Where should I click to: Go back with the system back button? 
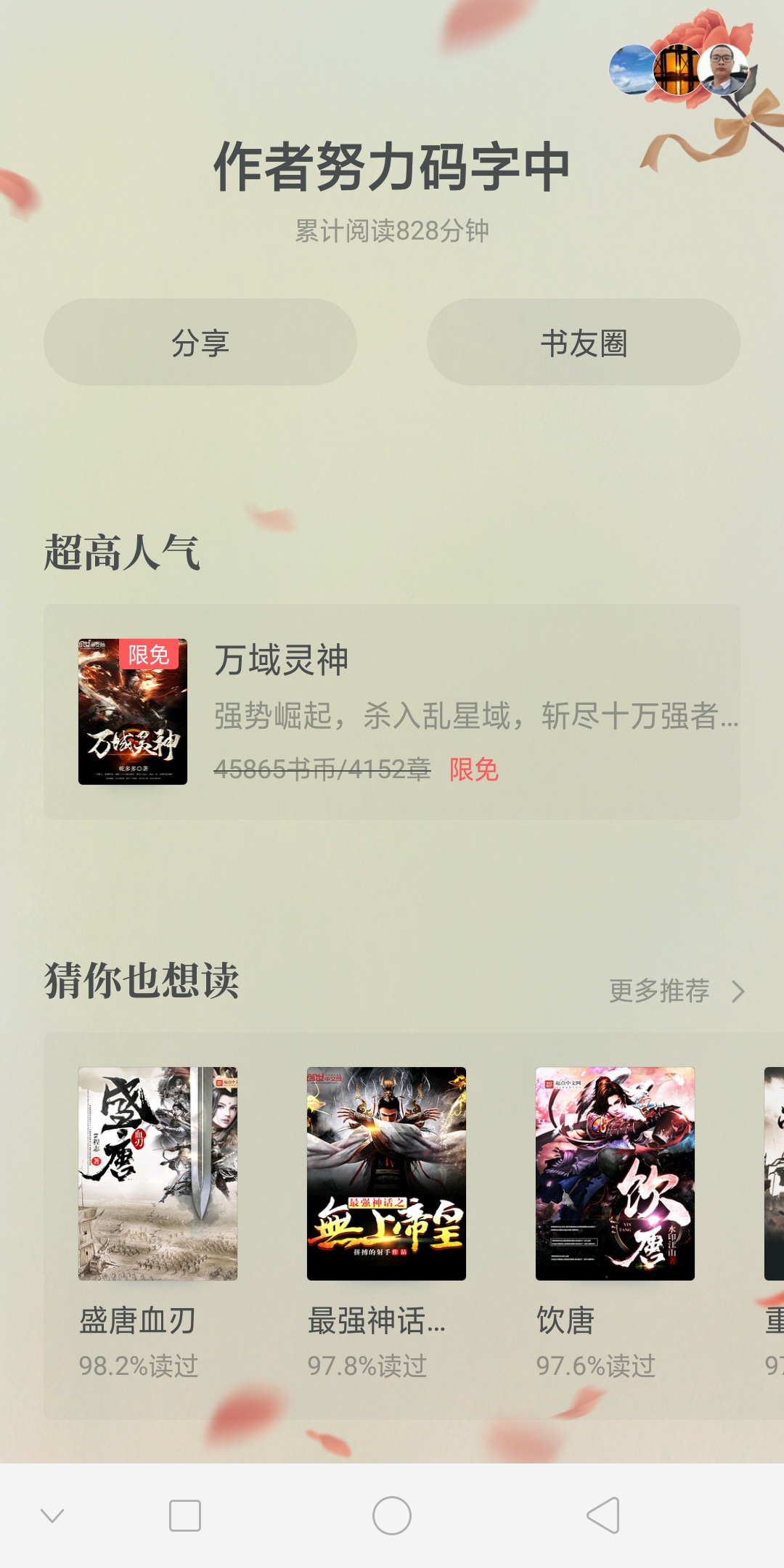point(603,1516)
